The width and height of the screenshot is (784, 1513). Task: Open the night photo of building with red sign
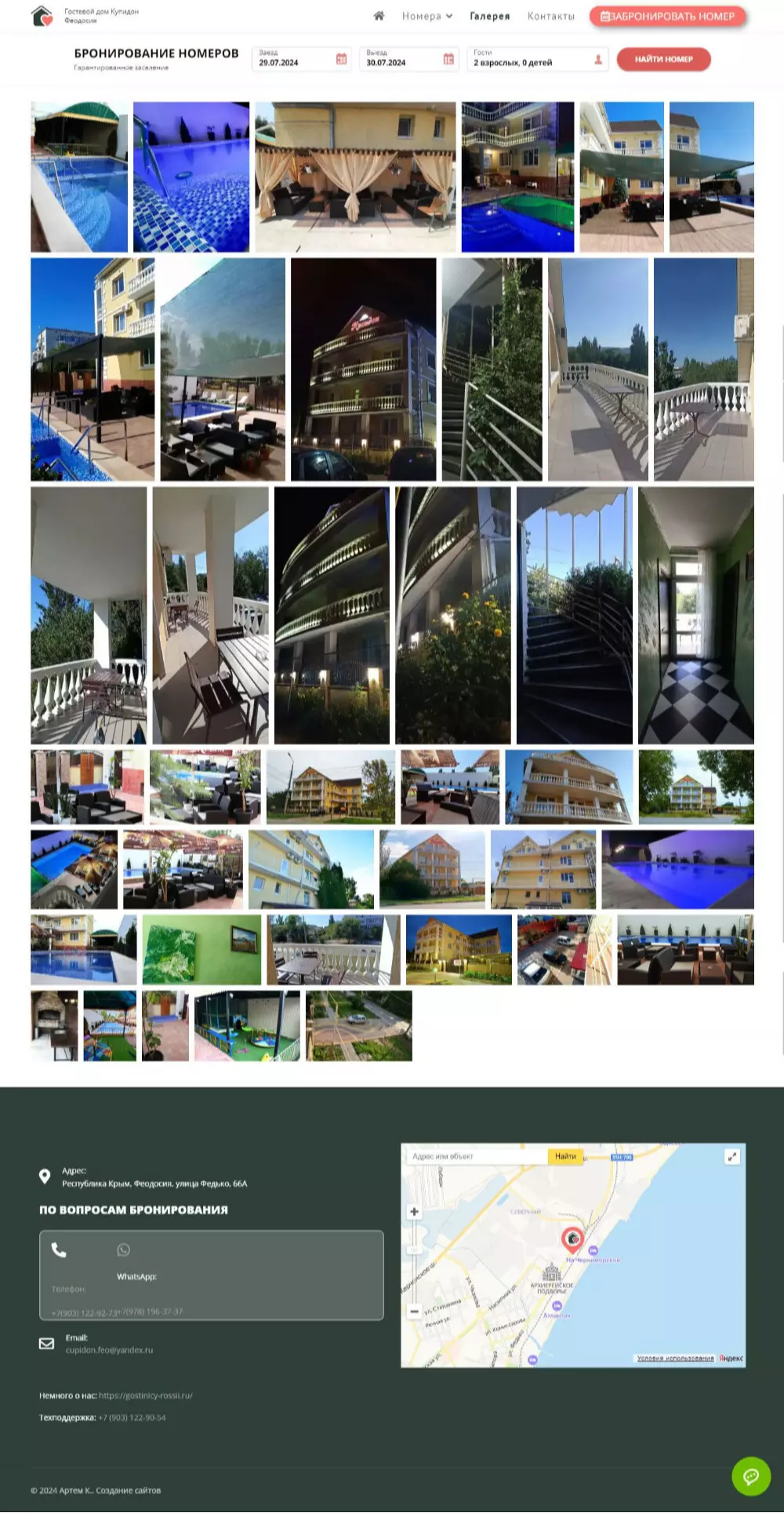pyautogui.click(x=363, y=369)
